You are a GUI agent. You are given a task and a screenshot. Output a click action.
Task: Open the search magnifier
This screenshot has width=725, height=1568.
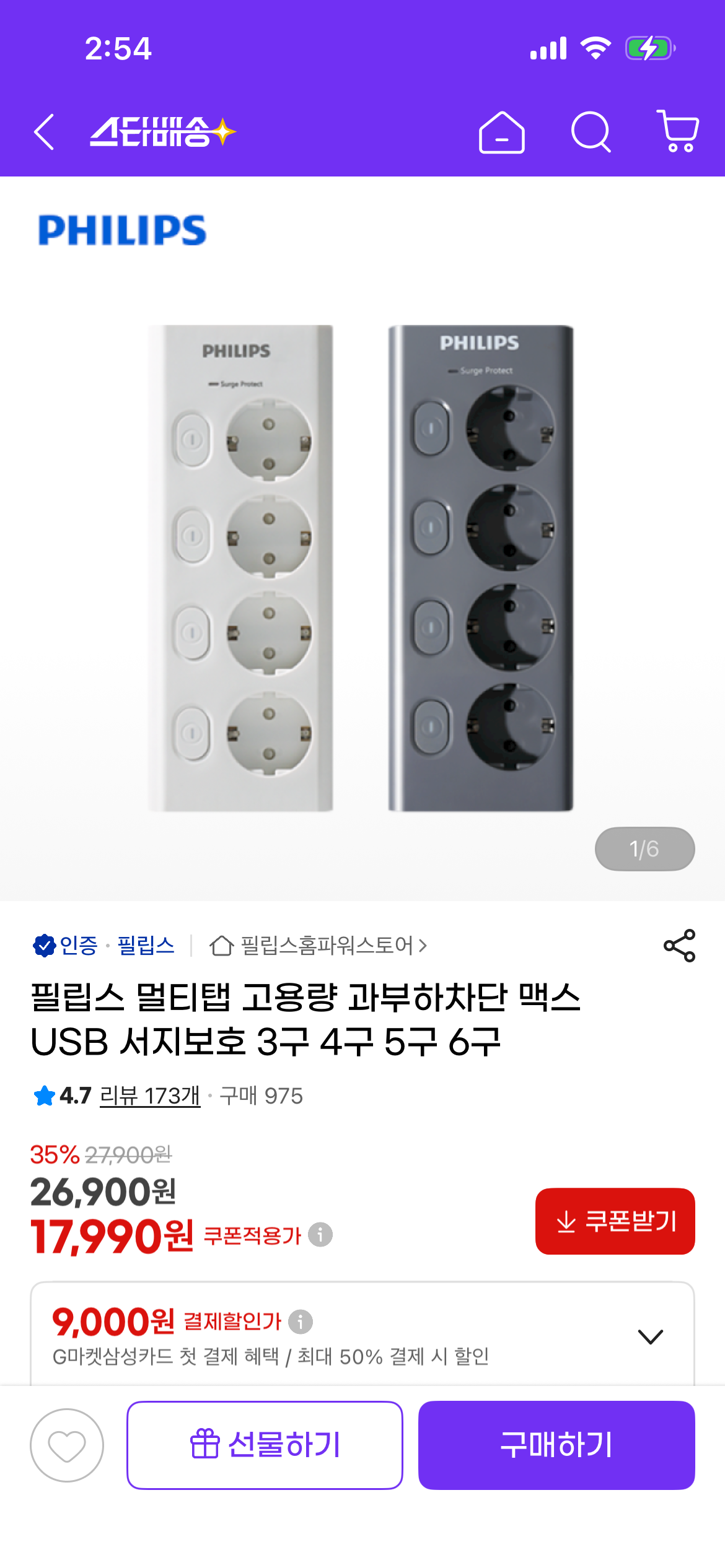[591, 132]
